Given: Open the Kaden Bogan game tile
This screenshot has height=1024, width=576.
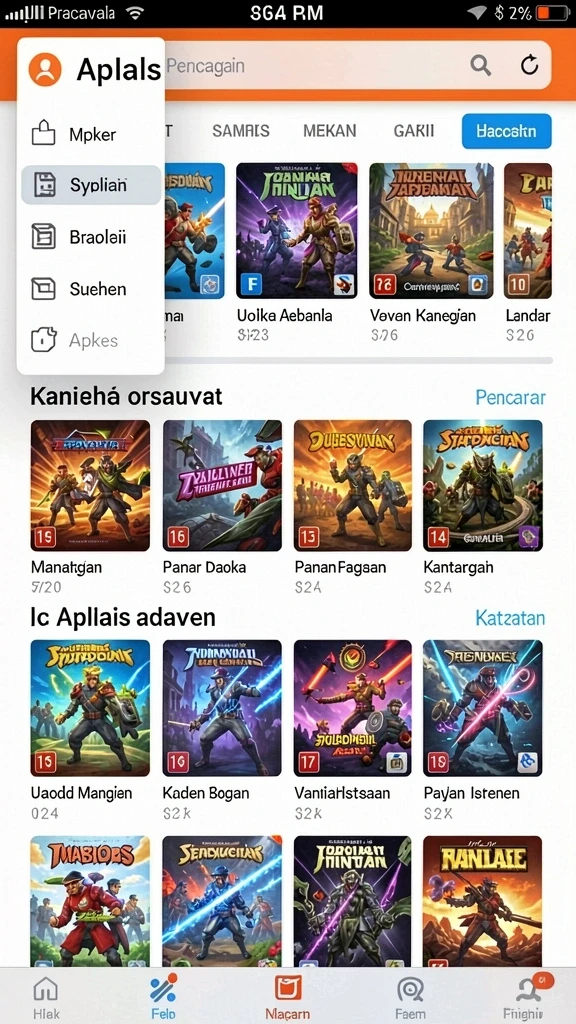Looking at the screenshot, I should (222, 729).
